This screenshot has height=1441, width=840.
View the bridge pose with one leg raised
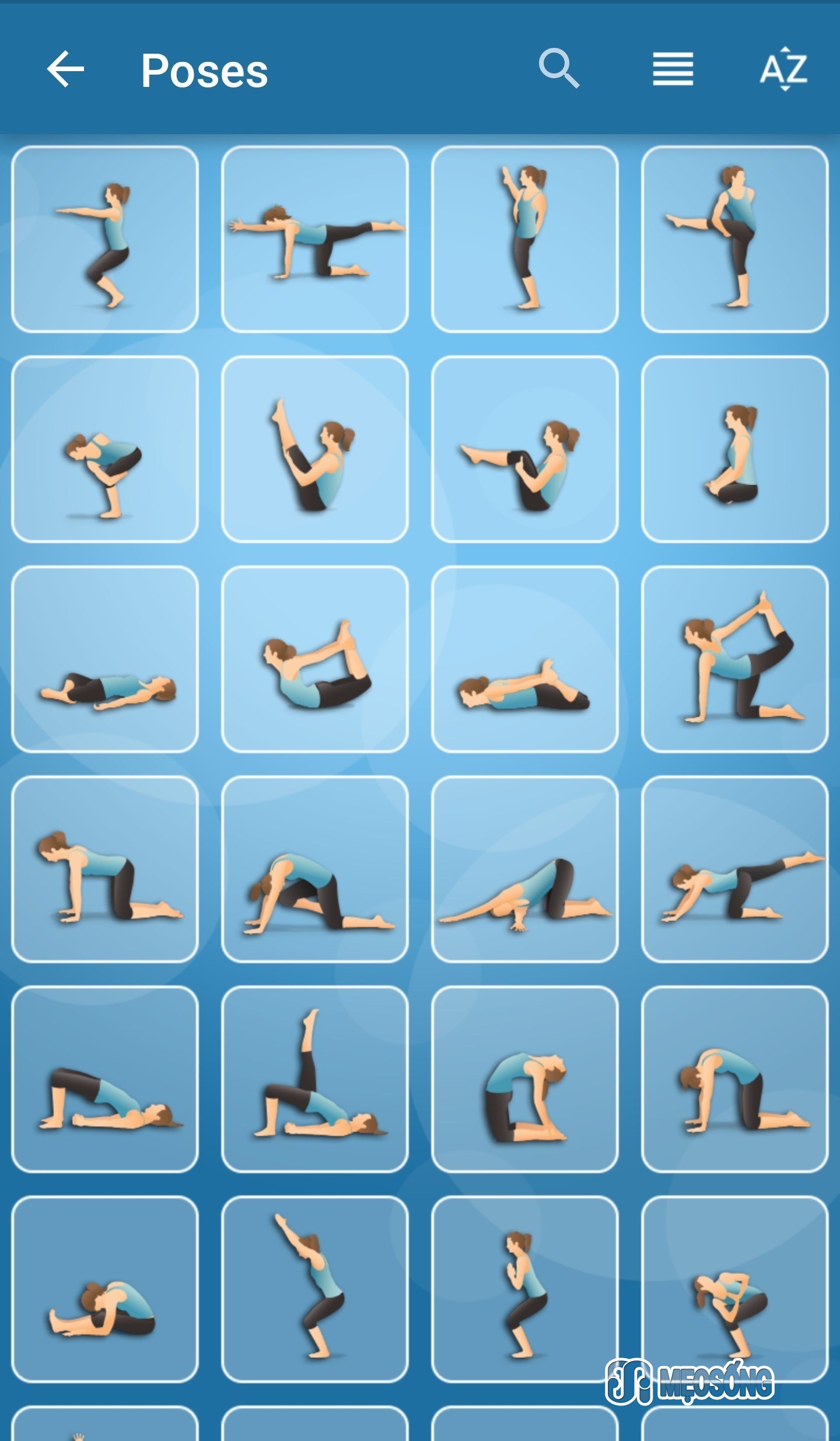[315, 1079]
